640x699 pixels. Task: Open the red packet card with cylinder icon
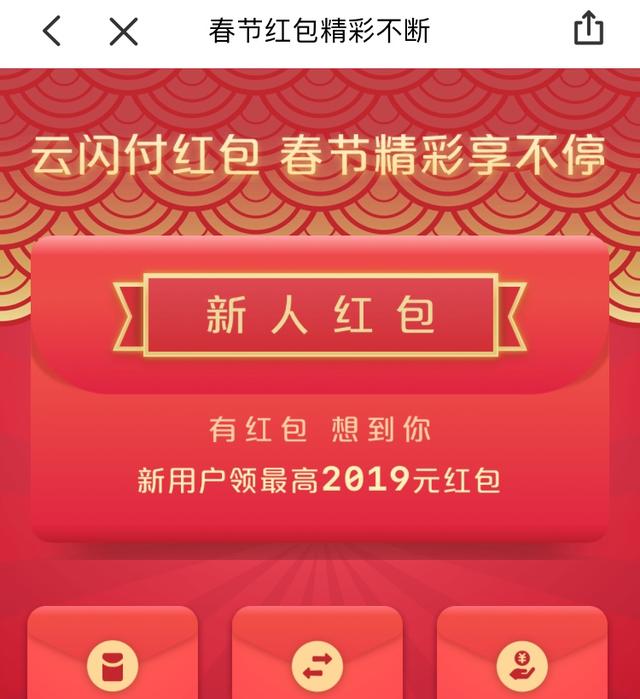coord(112,656)
